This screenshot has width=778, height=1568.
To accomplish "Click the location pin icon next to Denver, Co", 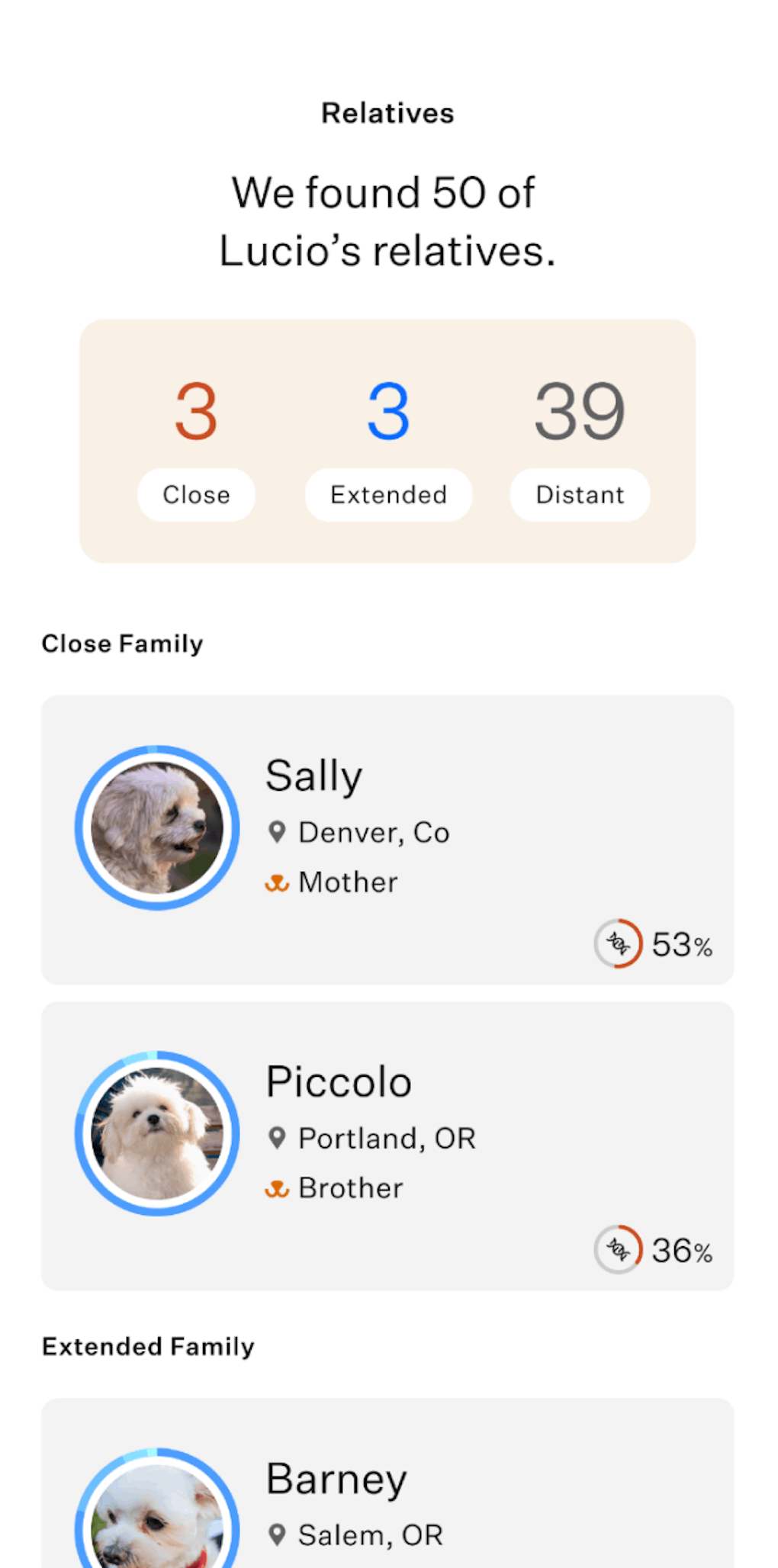I will coord(278,832).
